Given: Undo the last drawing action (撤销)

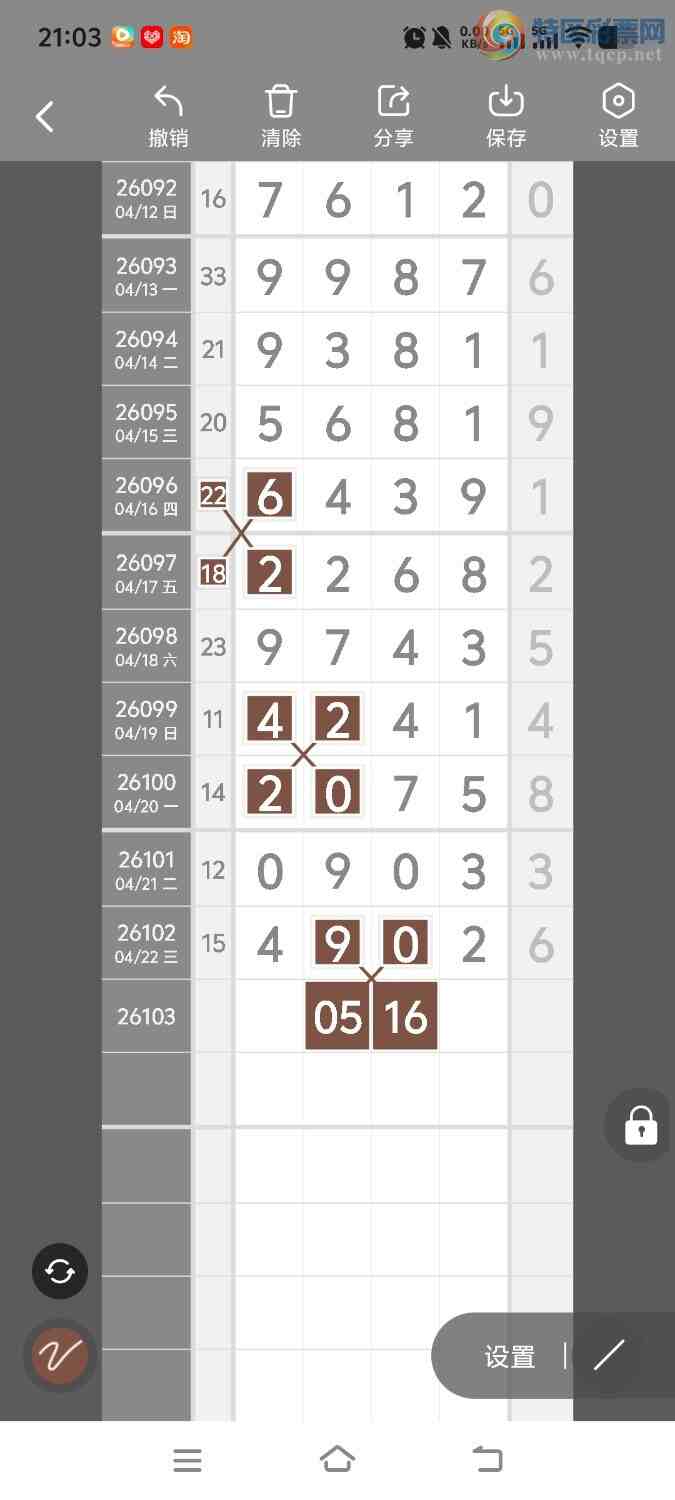Looking at the screenshot, I should coord(168,116).
